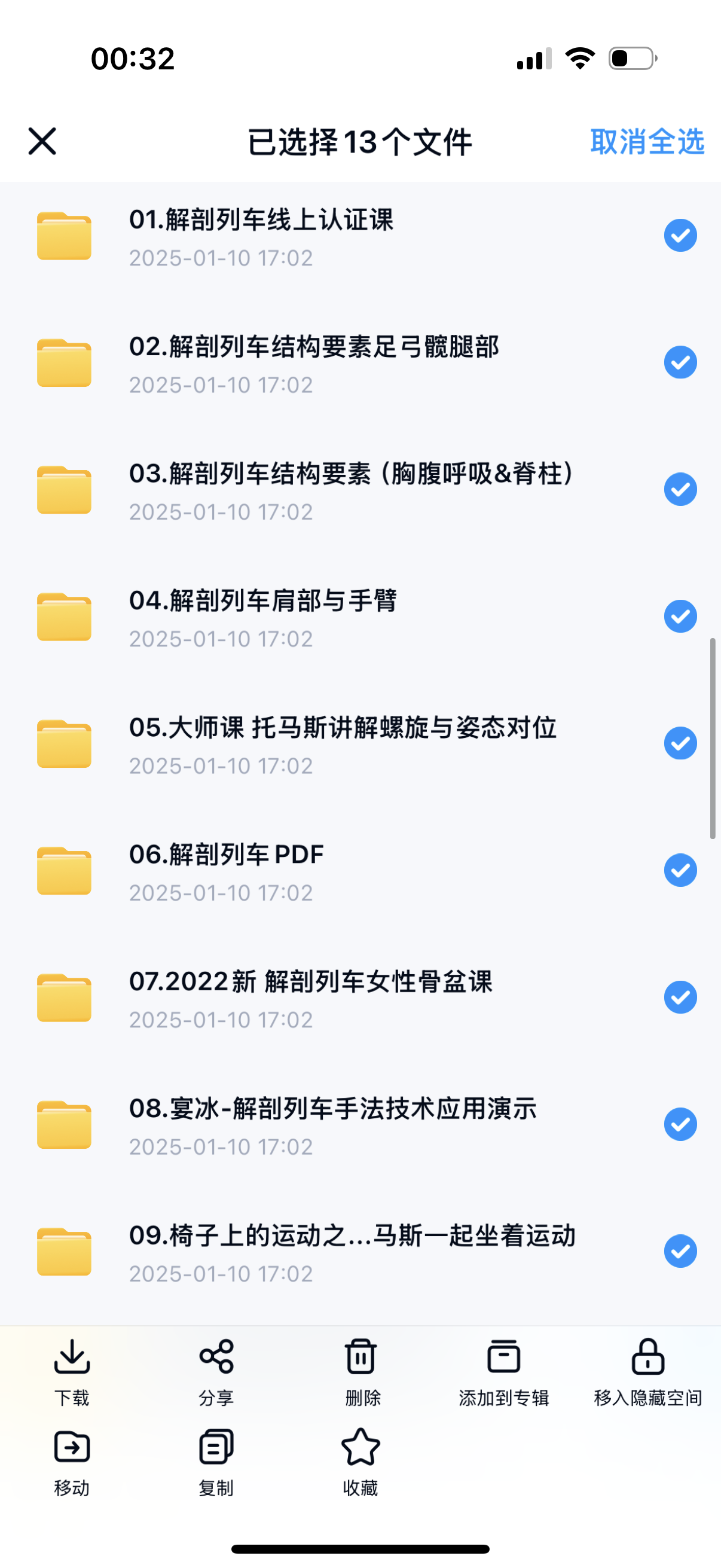Uncheck the 03.解剖列车结构要素 (胸腹呼吸&脊柱) folder
721x1568 pixels.
point(680,489)
